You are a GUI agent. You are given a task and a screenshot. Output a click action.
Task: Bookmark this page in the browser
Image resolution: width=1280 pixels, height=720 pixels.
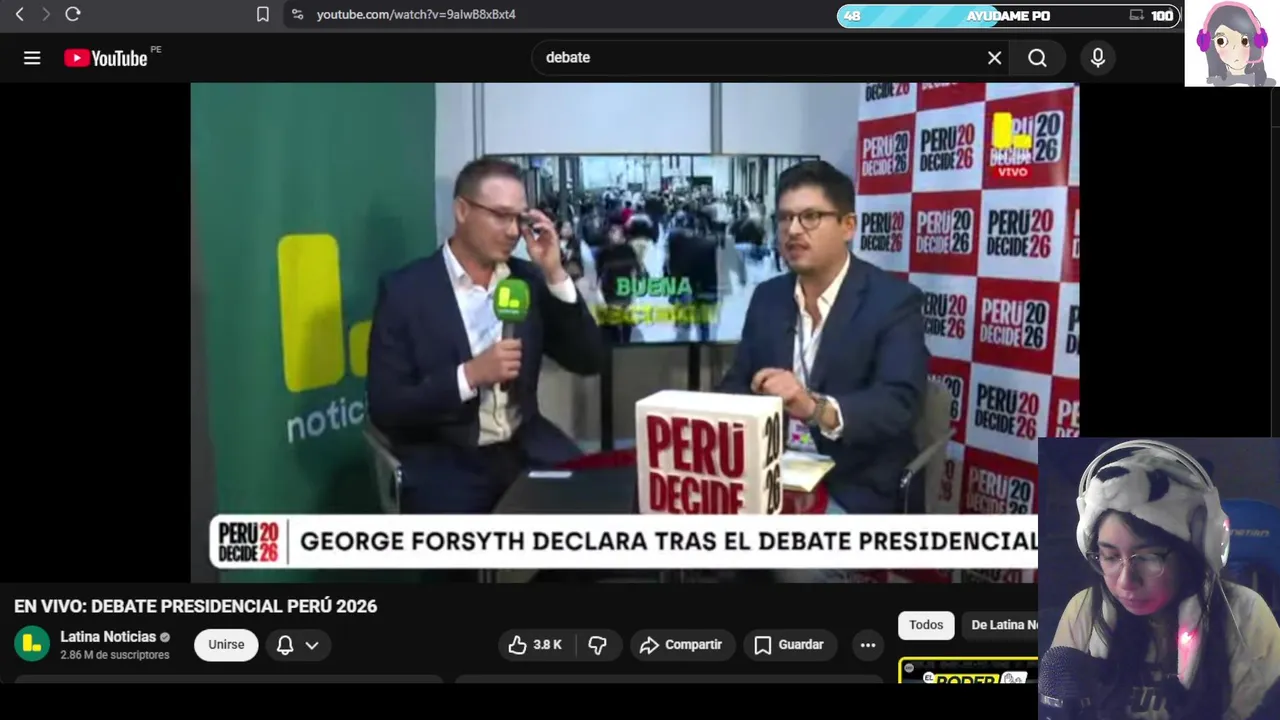click(263, 15)
